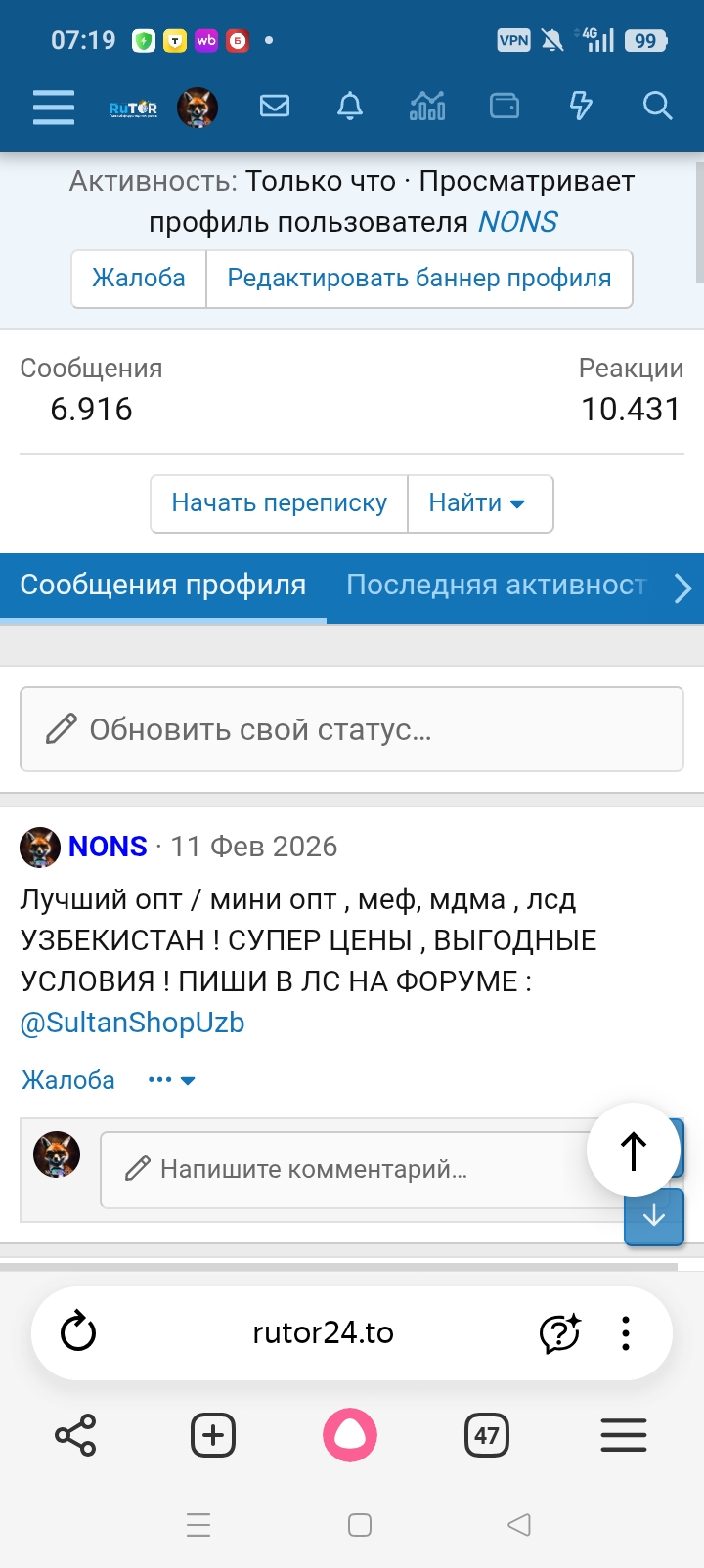
Task: Open the forum search magnifier
Action: coord(657,106)
